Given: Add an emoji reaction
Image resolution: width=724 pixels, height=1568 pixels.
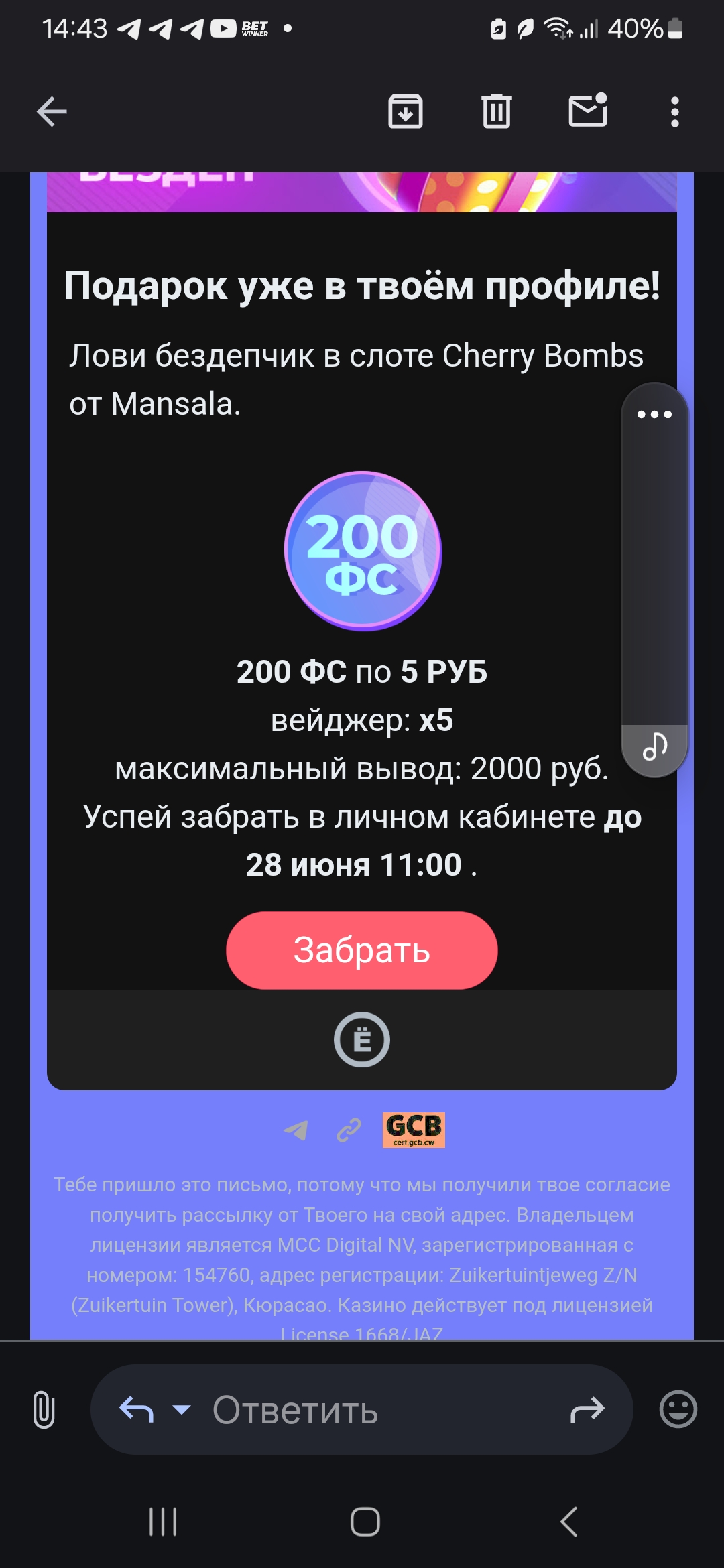Looking at the screenshot, I should [678, 1410].
